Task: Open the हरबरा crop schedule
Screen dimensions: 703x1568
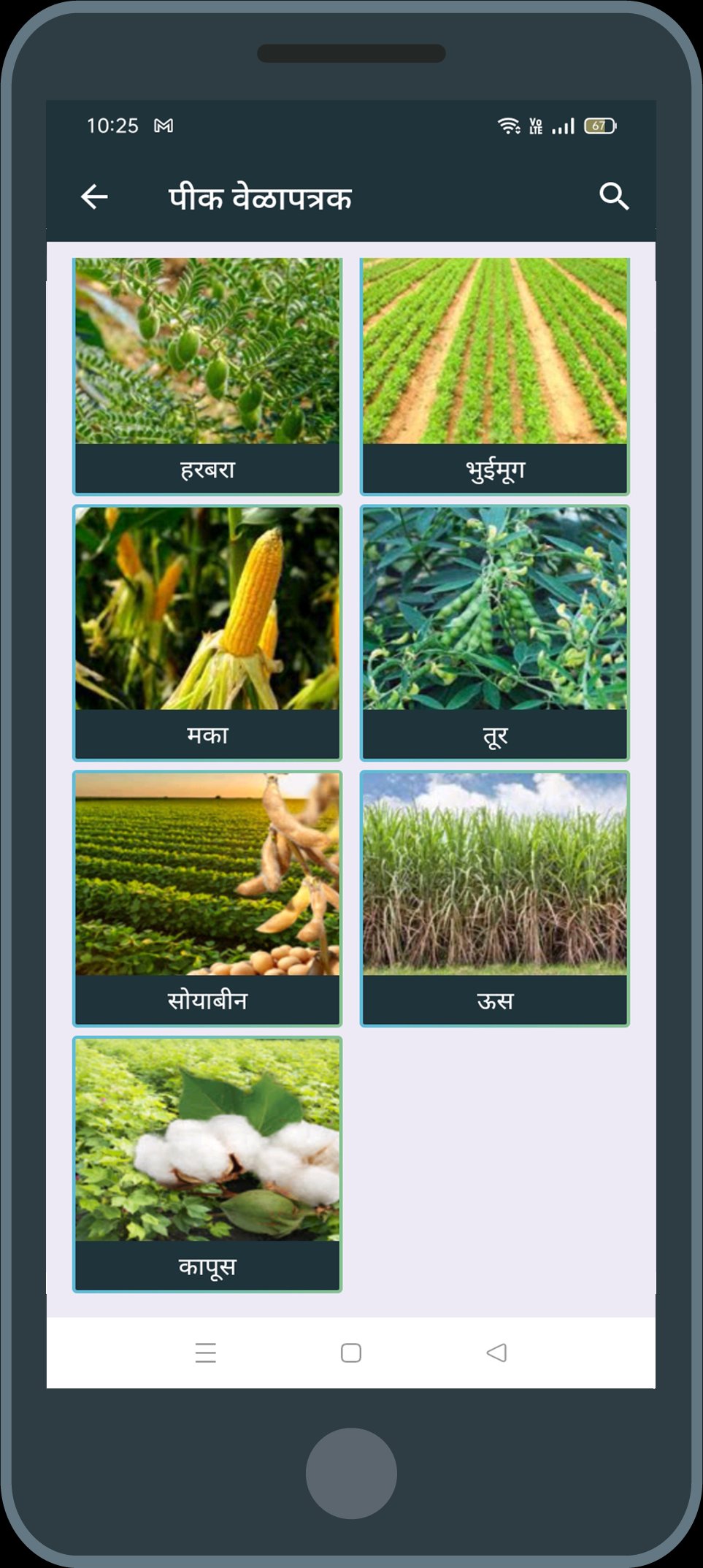Action: tap(207, 376)
